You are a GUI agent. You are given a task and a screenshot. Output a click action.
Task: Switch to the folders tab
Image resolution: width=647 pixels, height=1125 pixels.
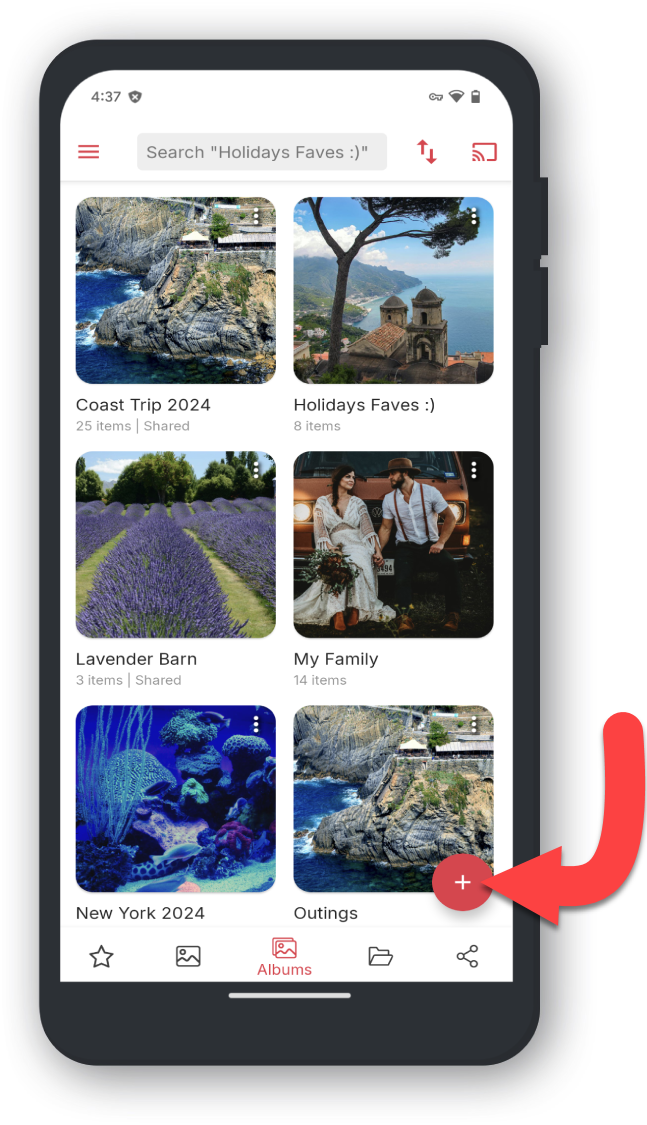tap(380, 957)
